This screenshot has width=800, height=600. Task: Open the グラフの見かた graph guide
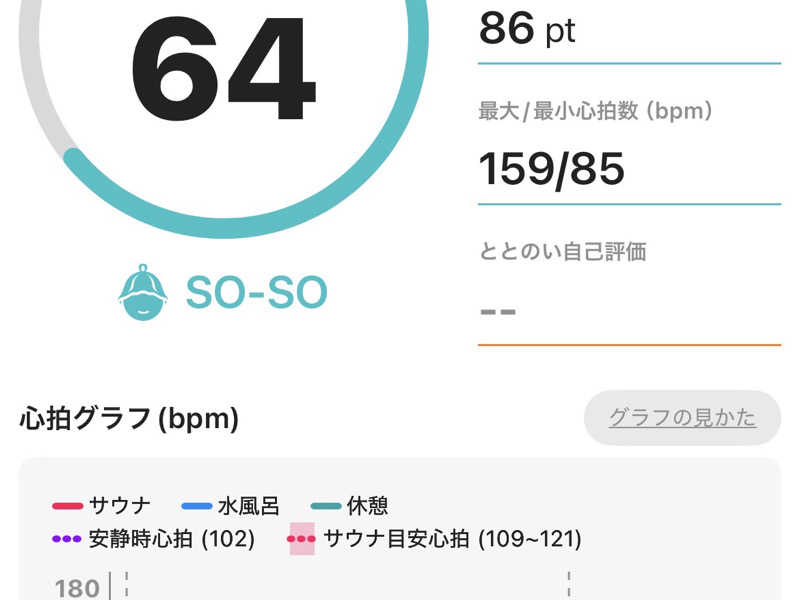pyautogui.click(x=682, y=418)
